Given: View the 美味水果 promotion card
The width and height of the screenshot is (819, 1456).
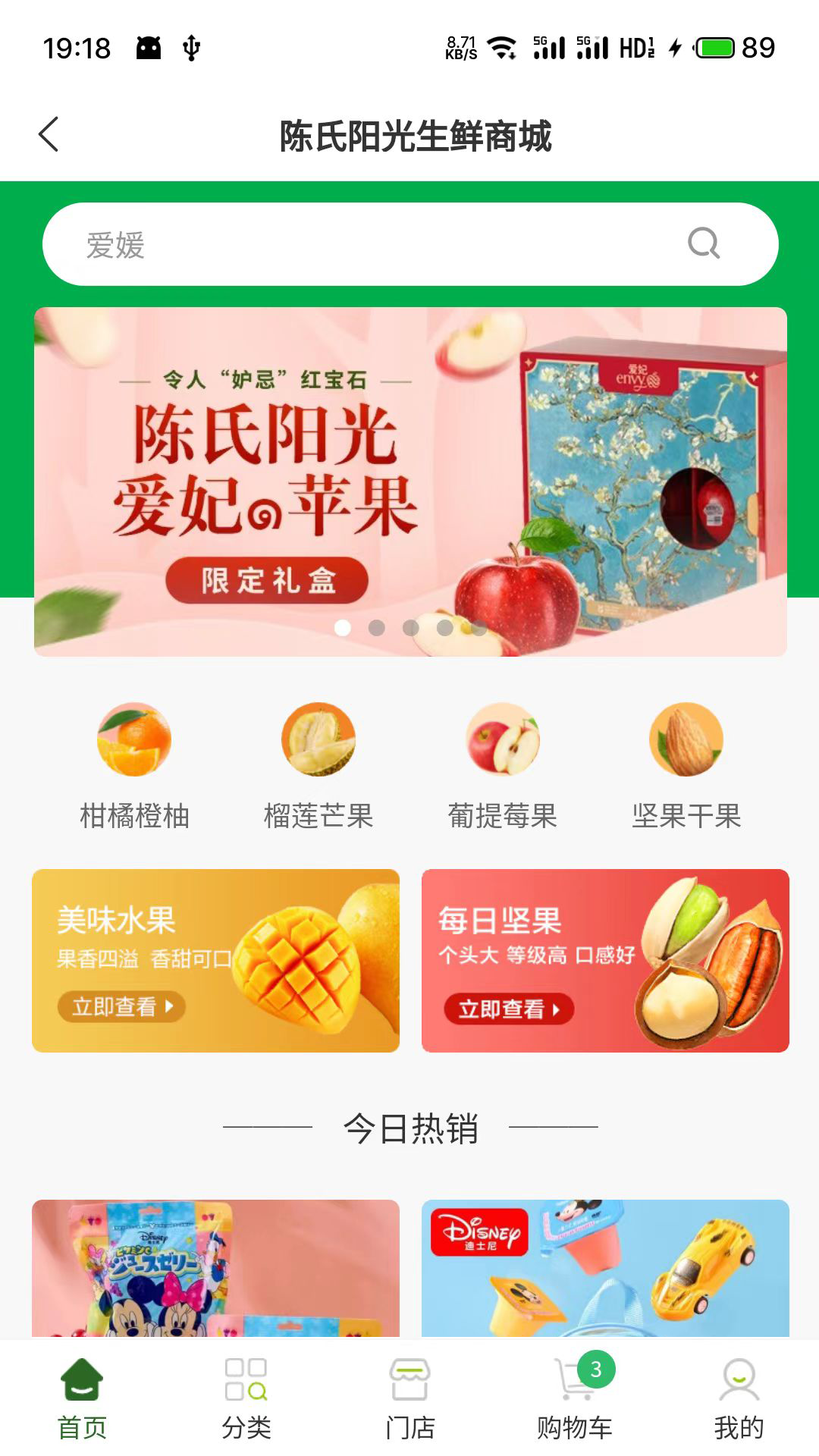Looking at the screenshot, I should click(215, 960).
